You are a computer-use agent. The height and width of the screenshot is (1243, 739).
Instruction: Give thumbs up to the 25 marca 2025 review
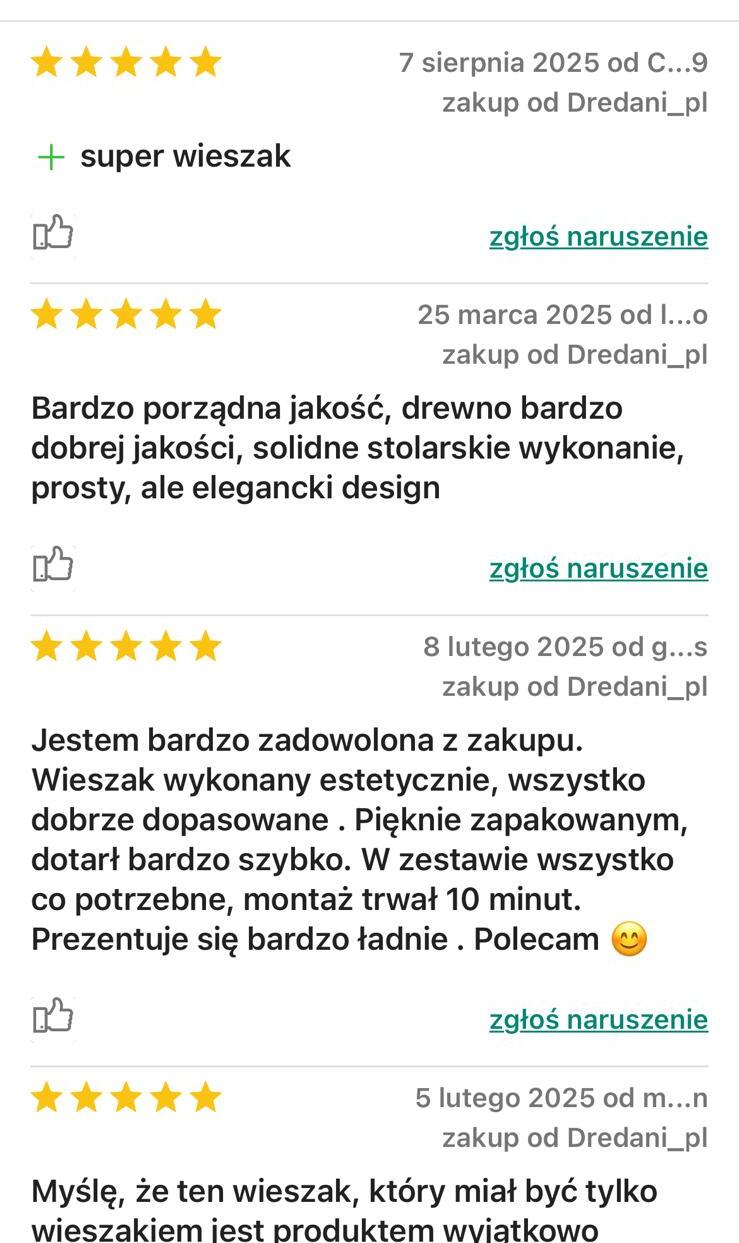click(x=53, y=566)
